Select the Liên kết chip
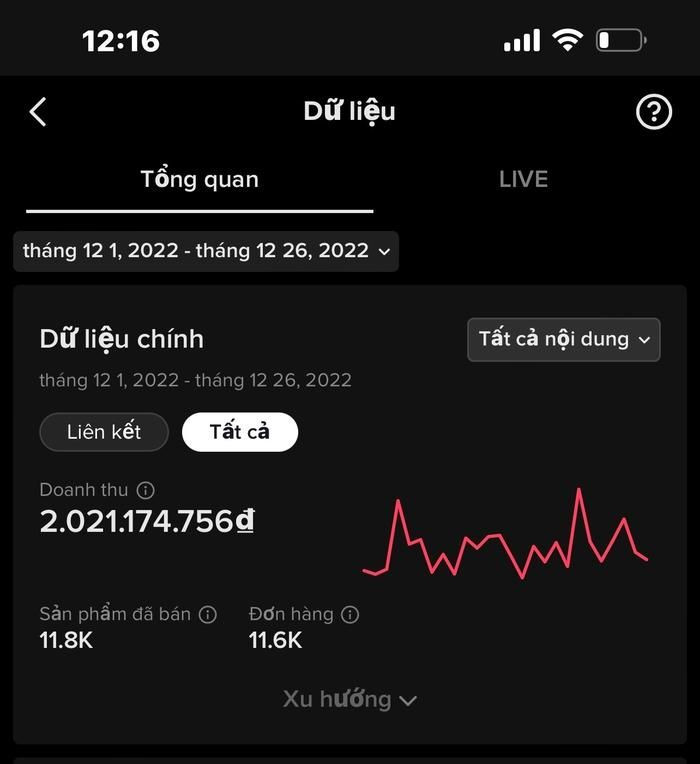 [x=104, y=432]
